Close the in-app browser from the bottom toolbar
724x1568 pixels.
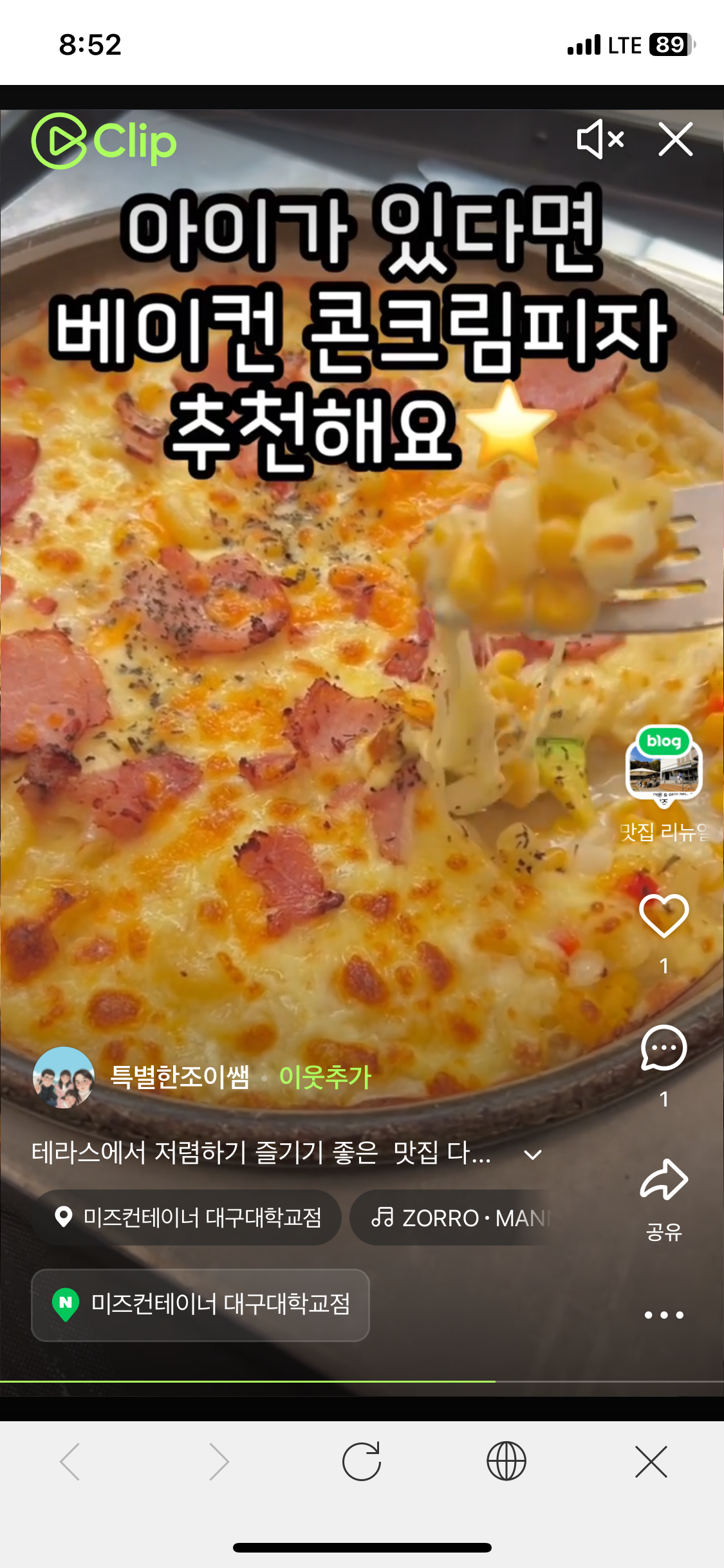coord(651,1462)
